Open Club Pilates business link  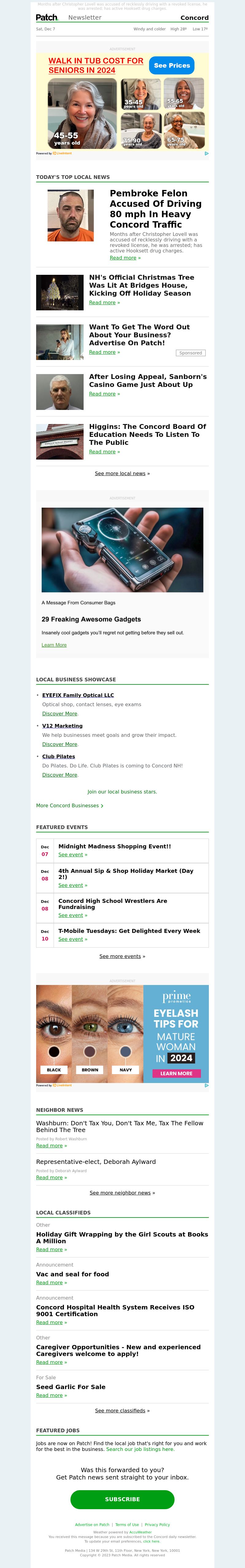click(x=58, y=756)
